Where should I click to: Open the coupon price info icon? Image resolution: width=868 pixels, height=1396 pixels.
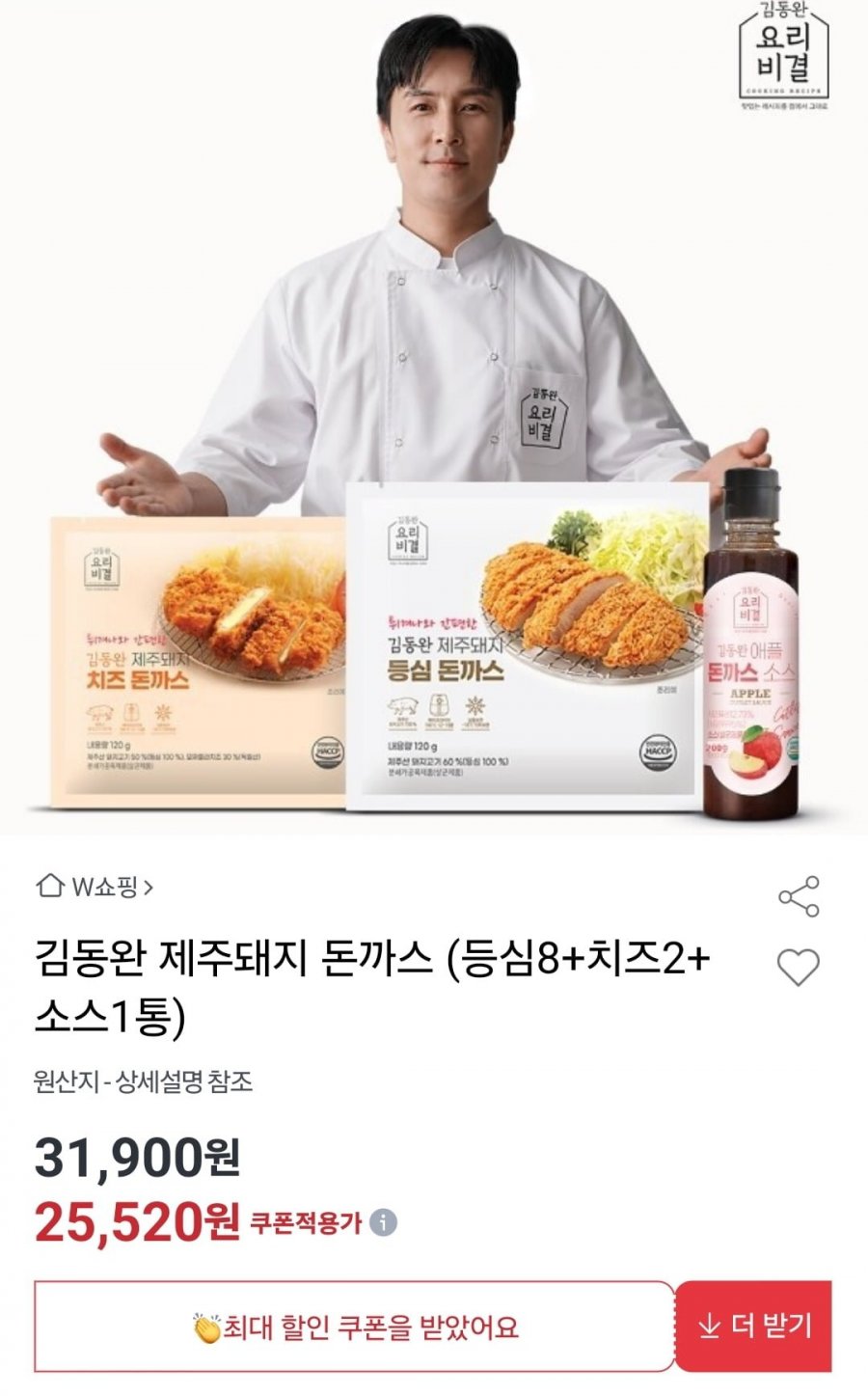(x=384, y=1222)
